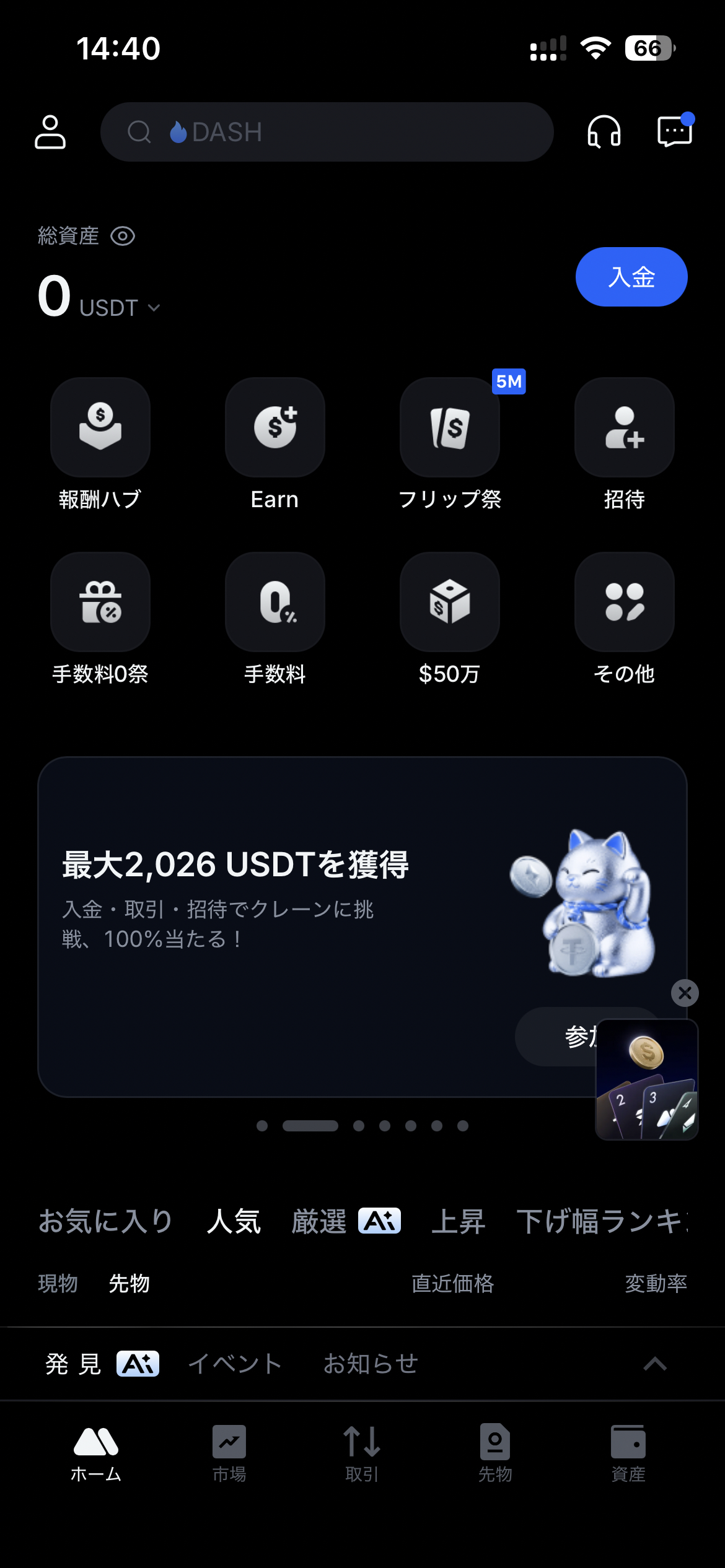The height and width of the screenshot is (1568, 725).
Task: Open 報酬ハブ rewards hub
Action: pos(100,427)
